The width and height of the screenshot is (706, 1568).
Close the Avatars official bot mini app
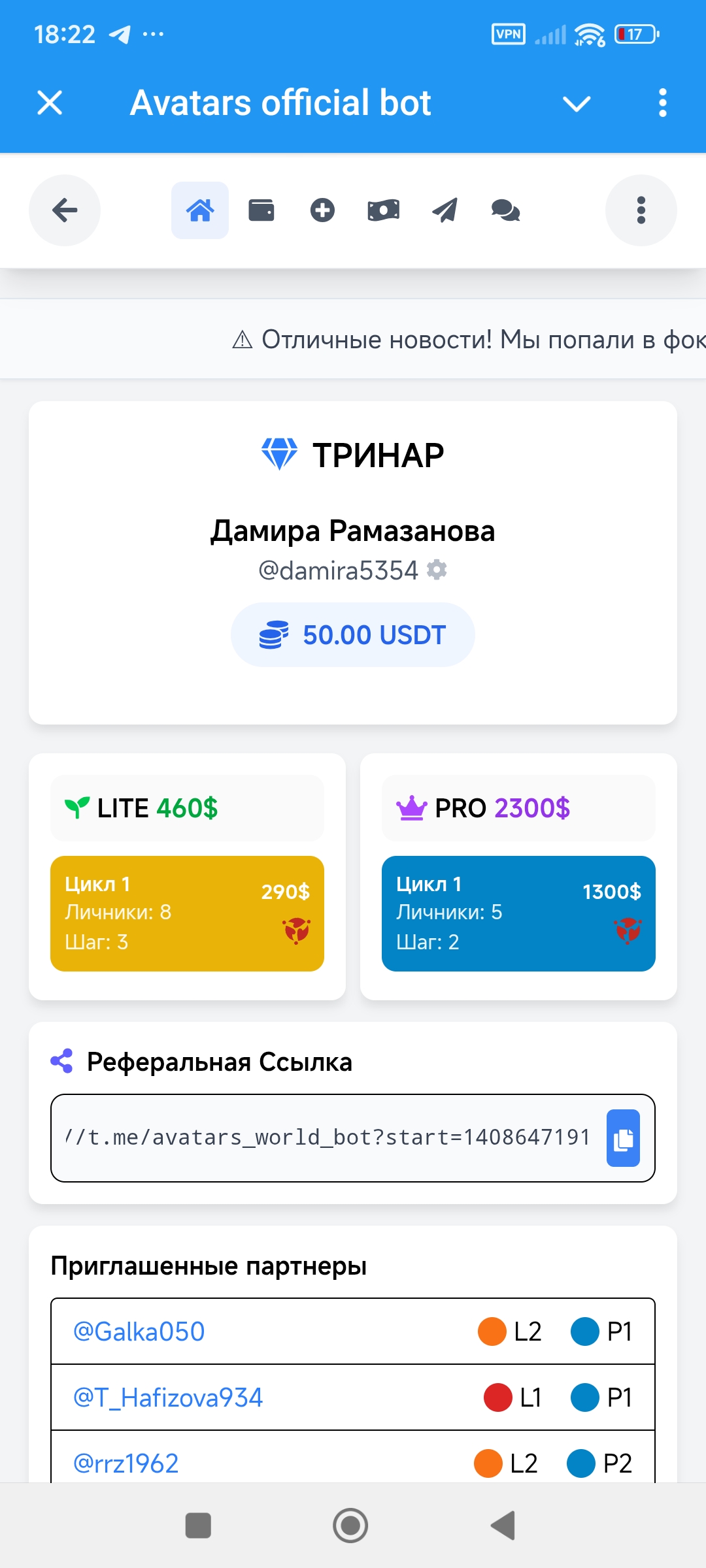click(50, 103)
